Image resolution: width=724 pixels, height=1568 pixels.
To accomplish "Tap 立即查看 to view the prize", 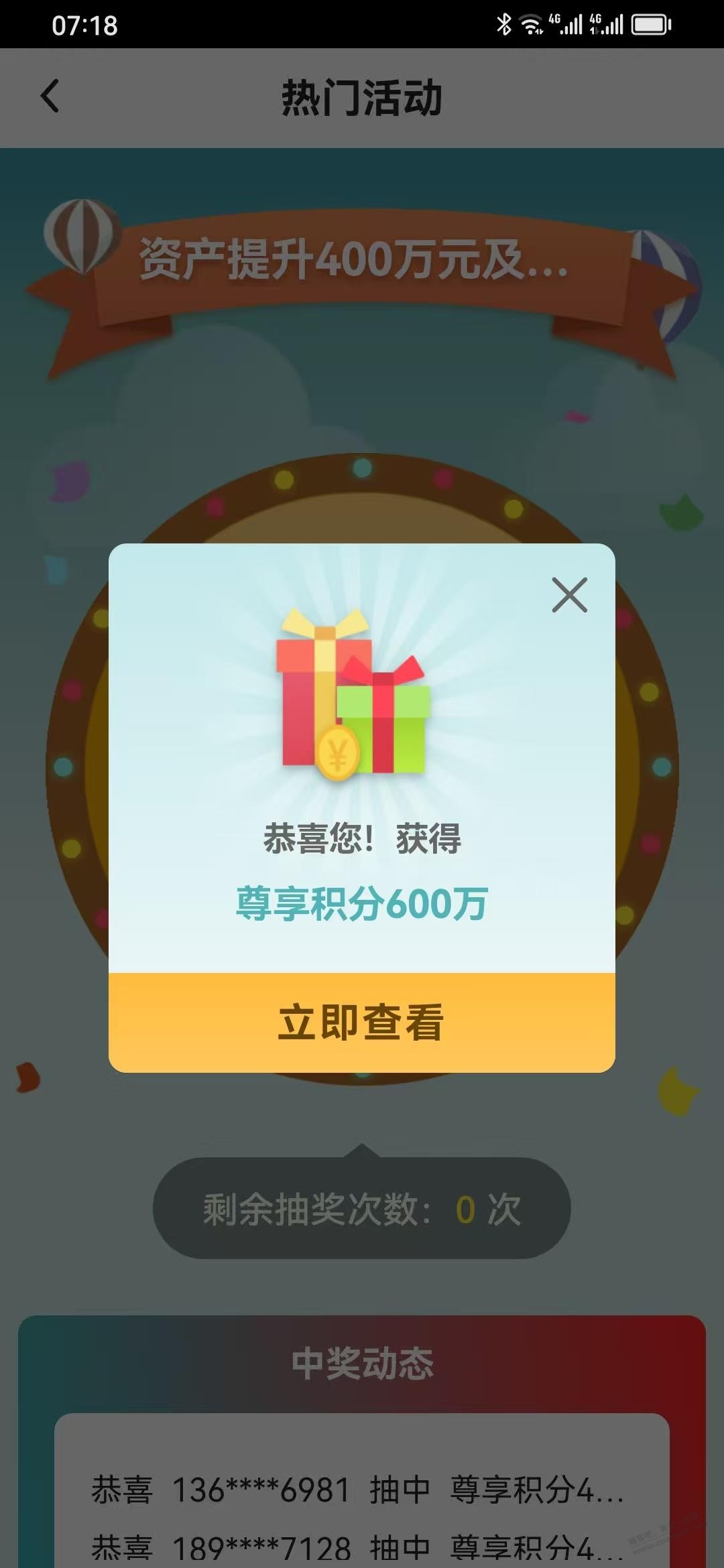I will 361,1023.
